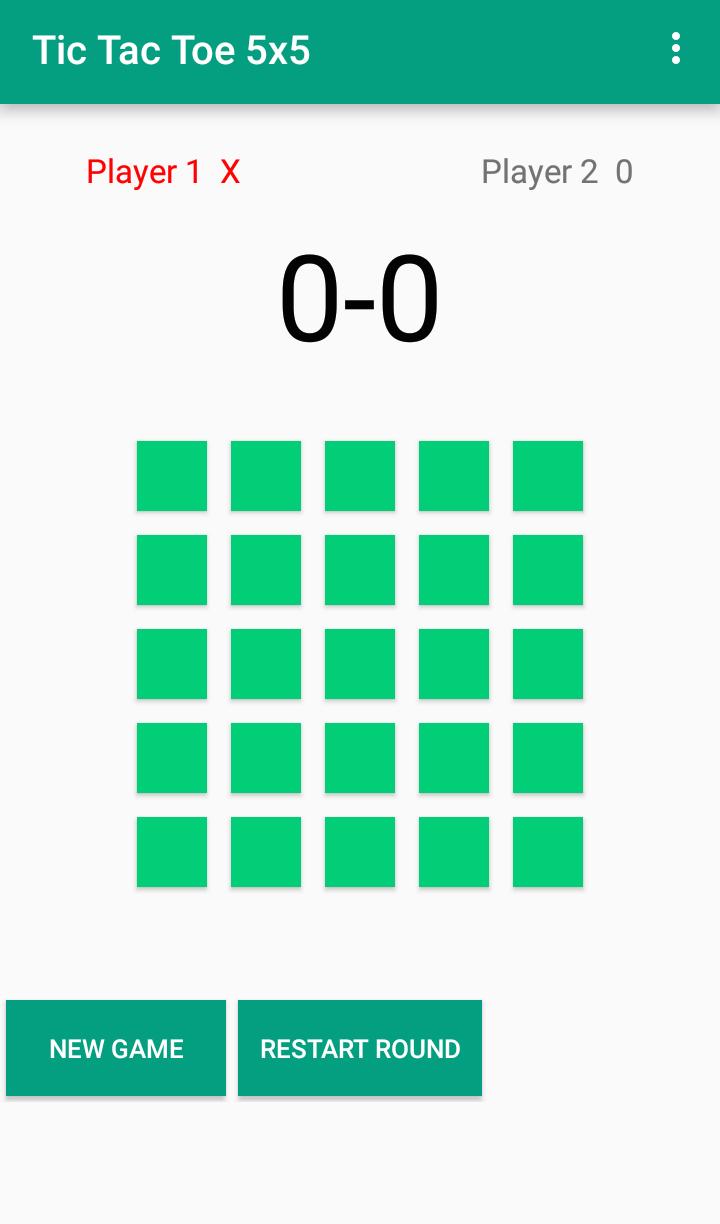Mark fourth row, second column cell
The height and width of the screenshot is (1224, 720).
pyautogui.click(x=266, y=758)
